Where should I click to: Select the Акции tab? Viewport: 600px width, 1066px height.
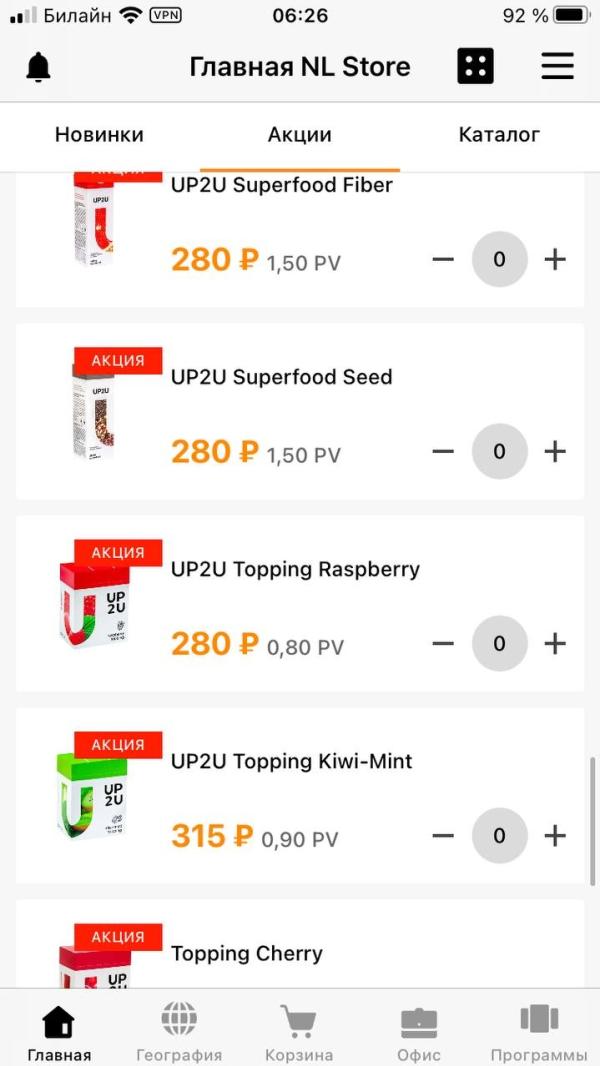pos(299,135)
